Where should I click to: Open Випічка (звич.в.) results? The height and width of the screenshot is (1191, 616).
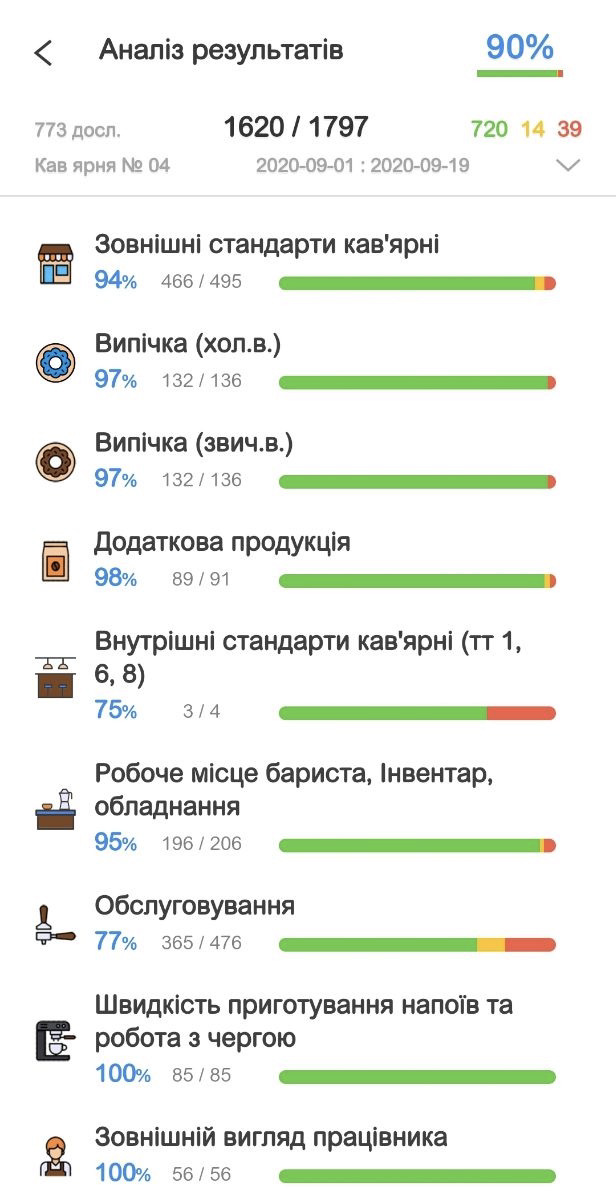(x=194, y=443)
